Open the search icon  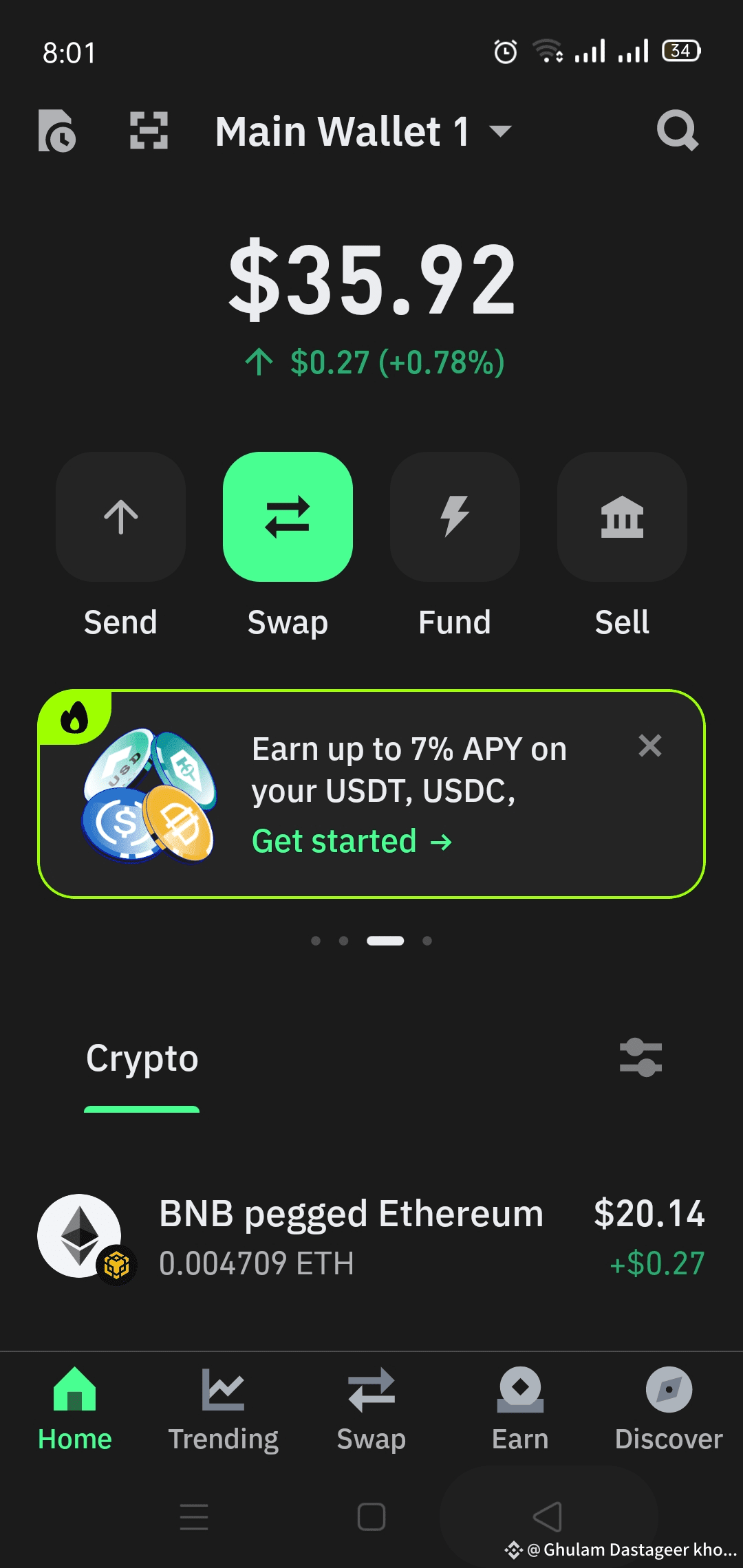(x=677, y=131)
